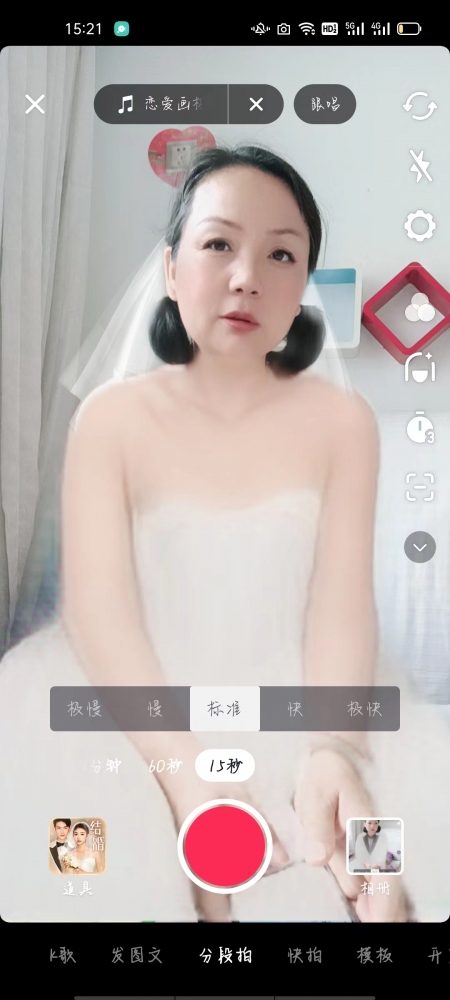This screenshot has width=450, height=1000.
Task: Open 相册 album thumbnail
Action: [375, 857]
